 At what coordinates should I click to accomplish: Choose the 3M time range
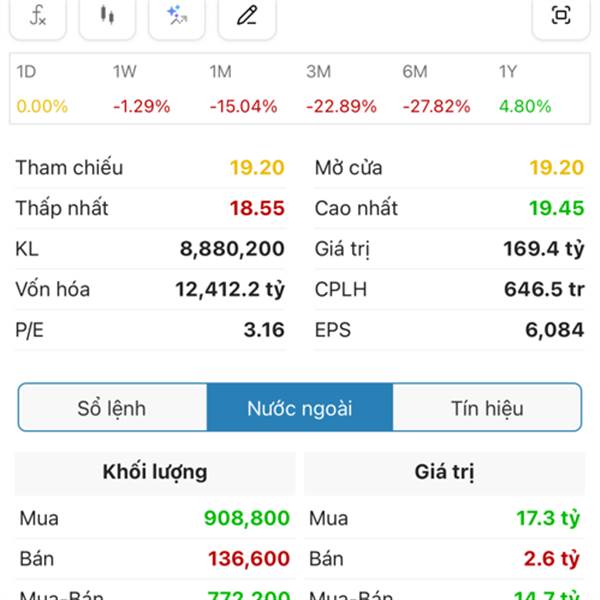click(341, 89)
